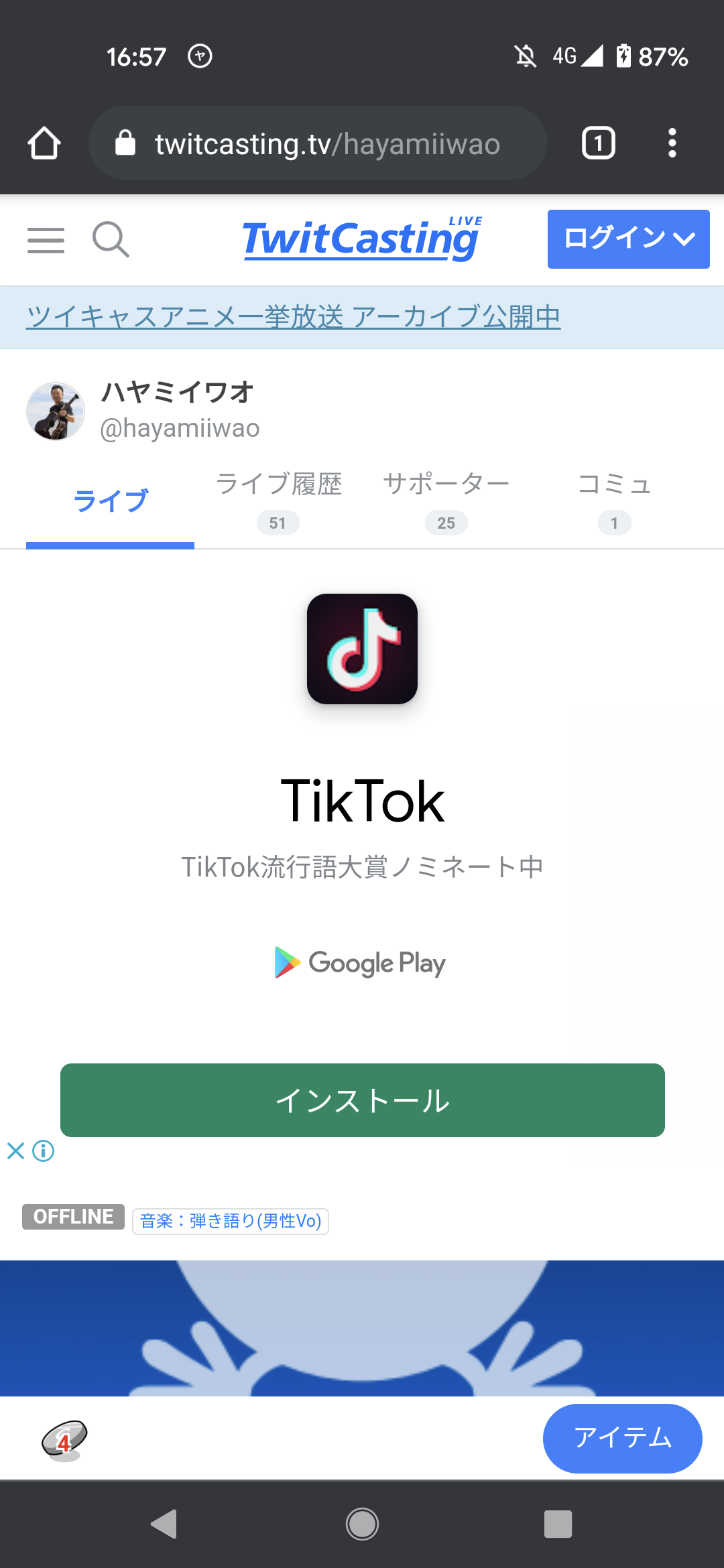Tap the インストール button for TikTok
The width and height of the screenshot is (724, 1568).
point(363,1100)
